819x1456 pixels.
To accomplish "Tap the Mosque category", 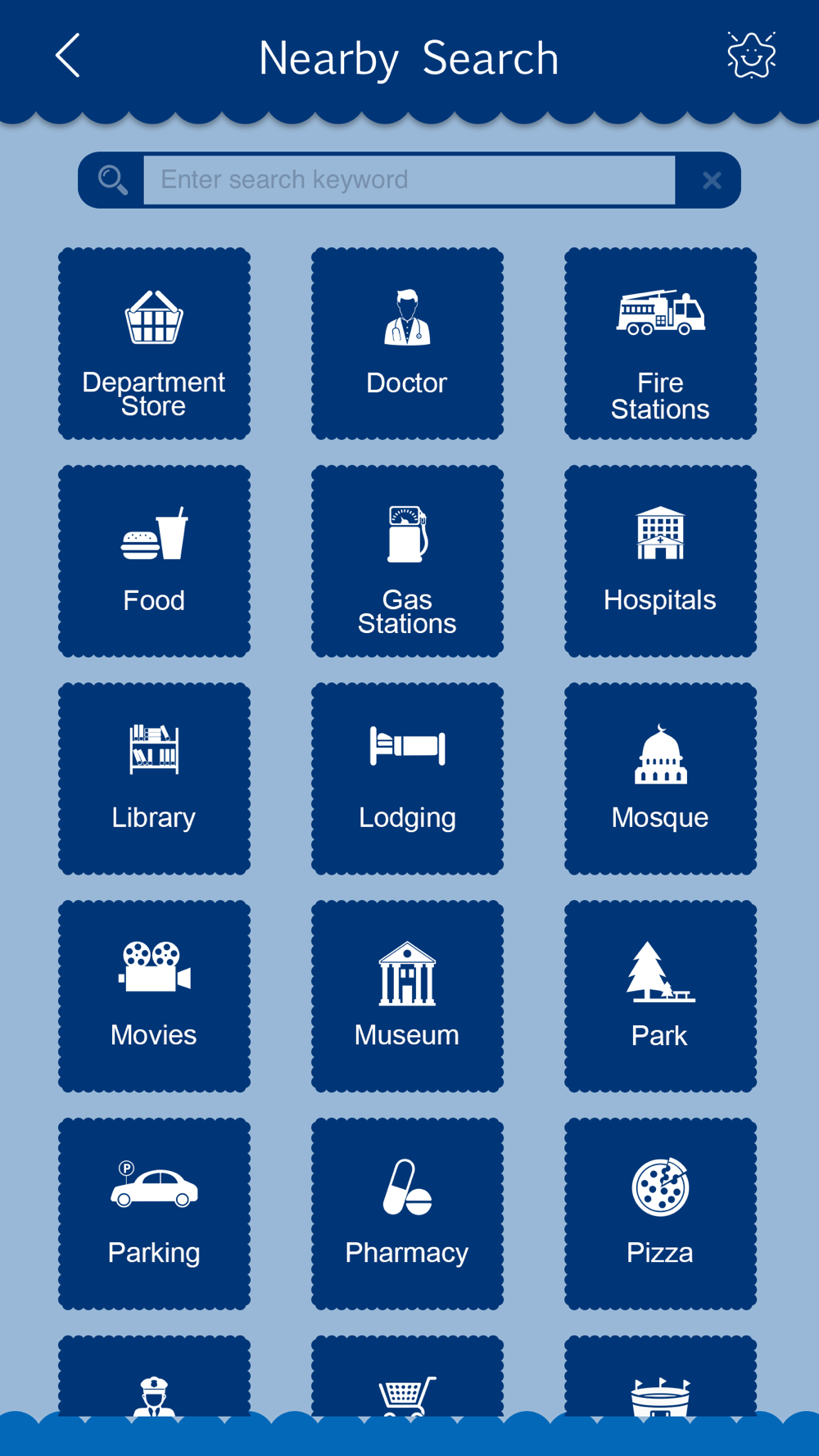I will (x=660, y=779).
